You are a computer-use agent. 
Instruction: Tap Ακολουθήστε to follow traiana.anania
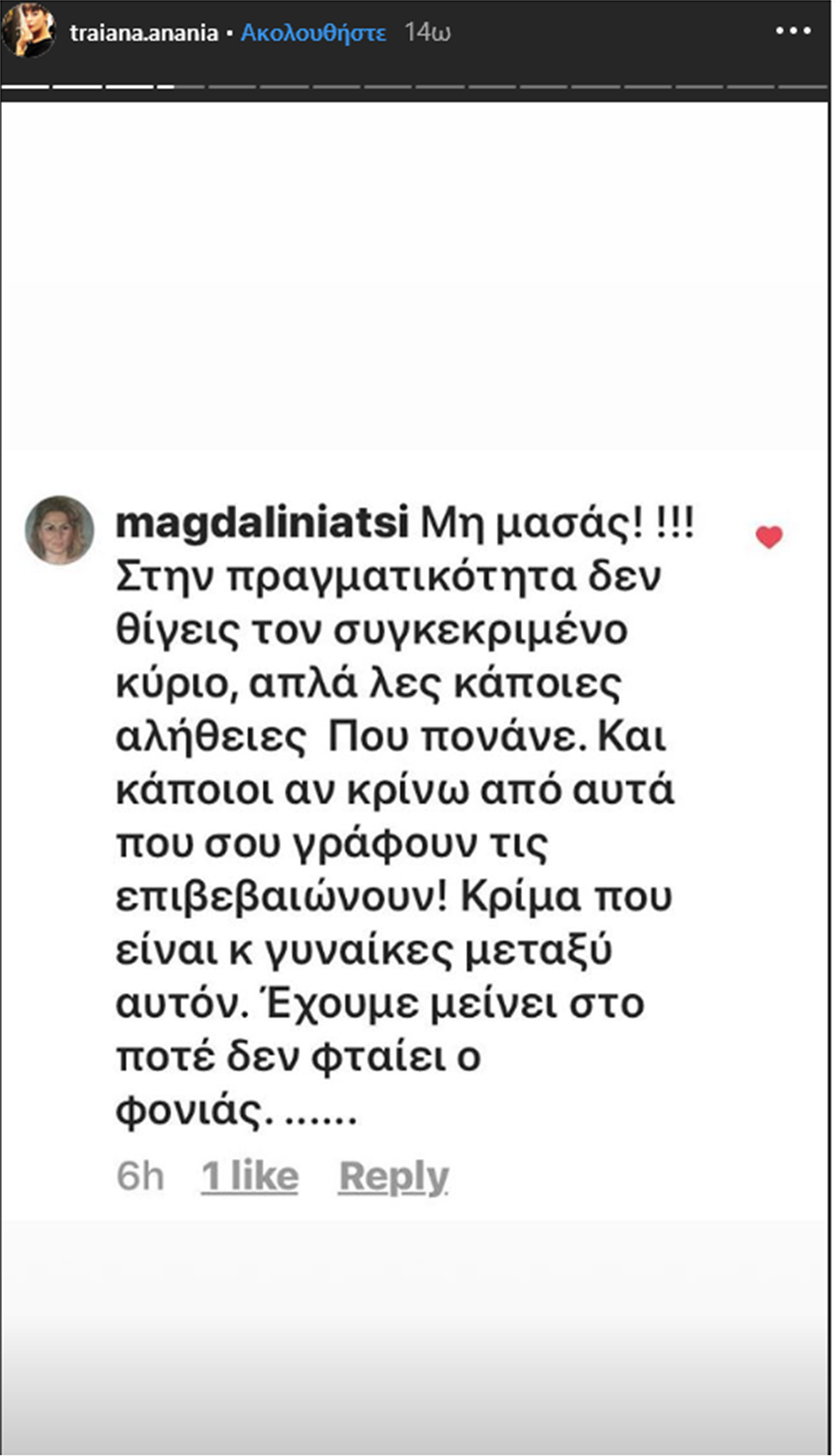313,33
